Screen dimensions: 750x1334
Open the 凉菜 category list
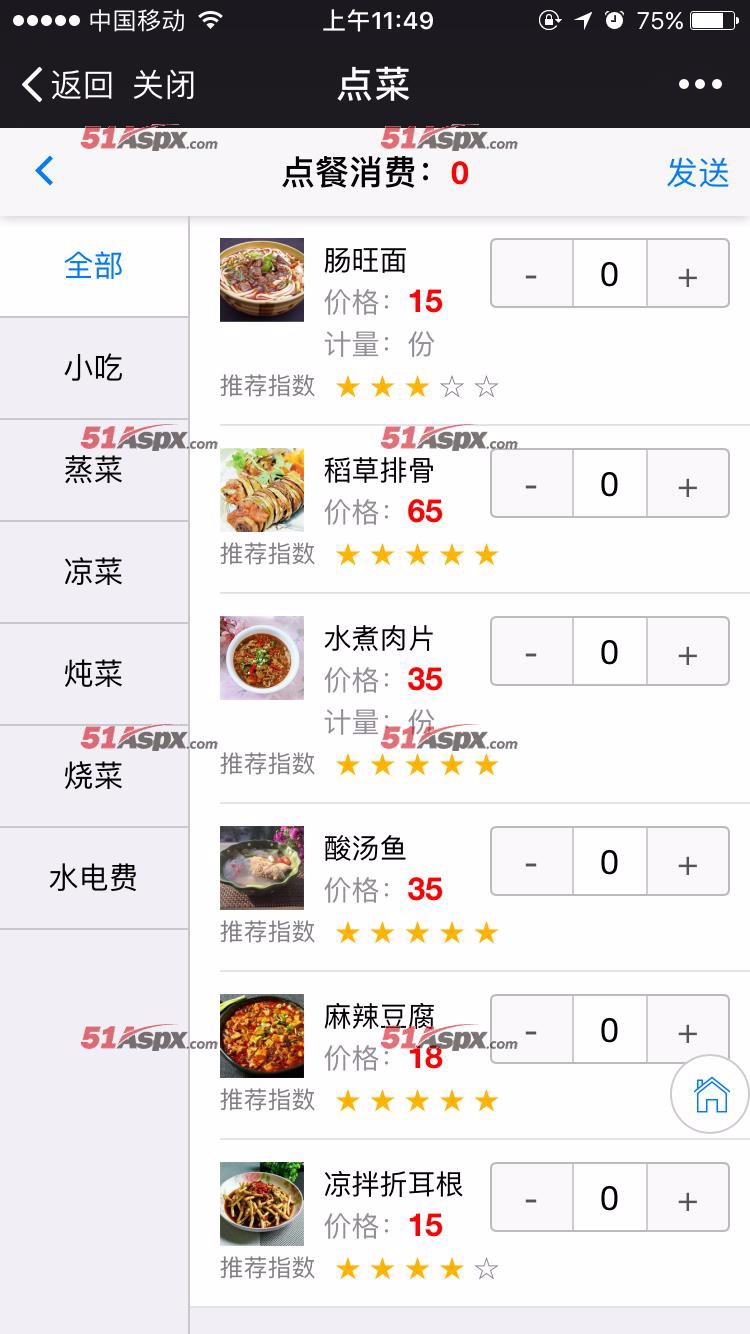pos(95,572)
